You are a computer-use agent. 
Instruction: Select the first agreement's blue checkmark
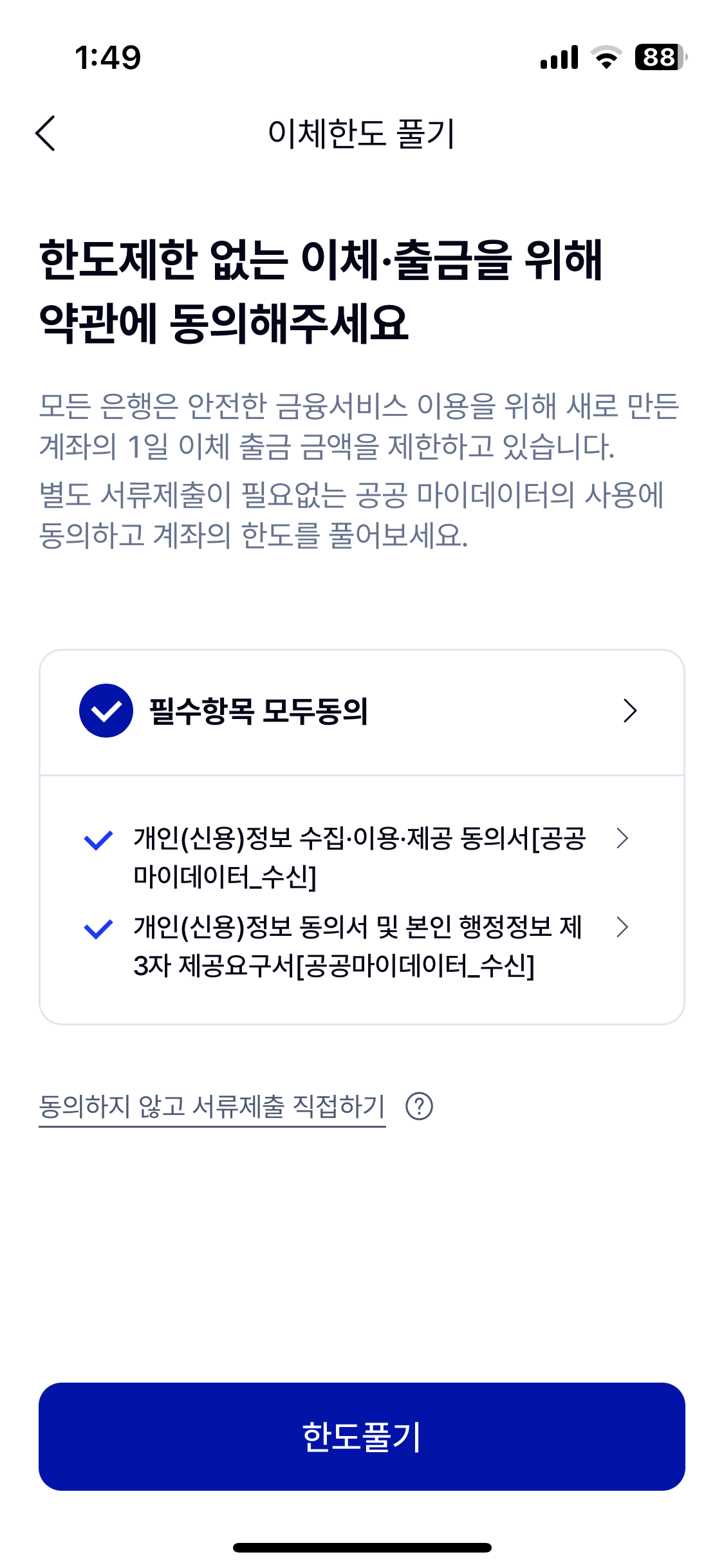click(98, 839)
